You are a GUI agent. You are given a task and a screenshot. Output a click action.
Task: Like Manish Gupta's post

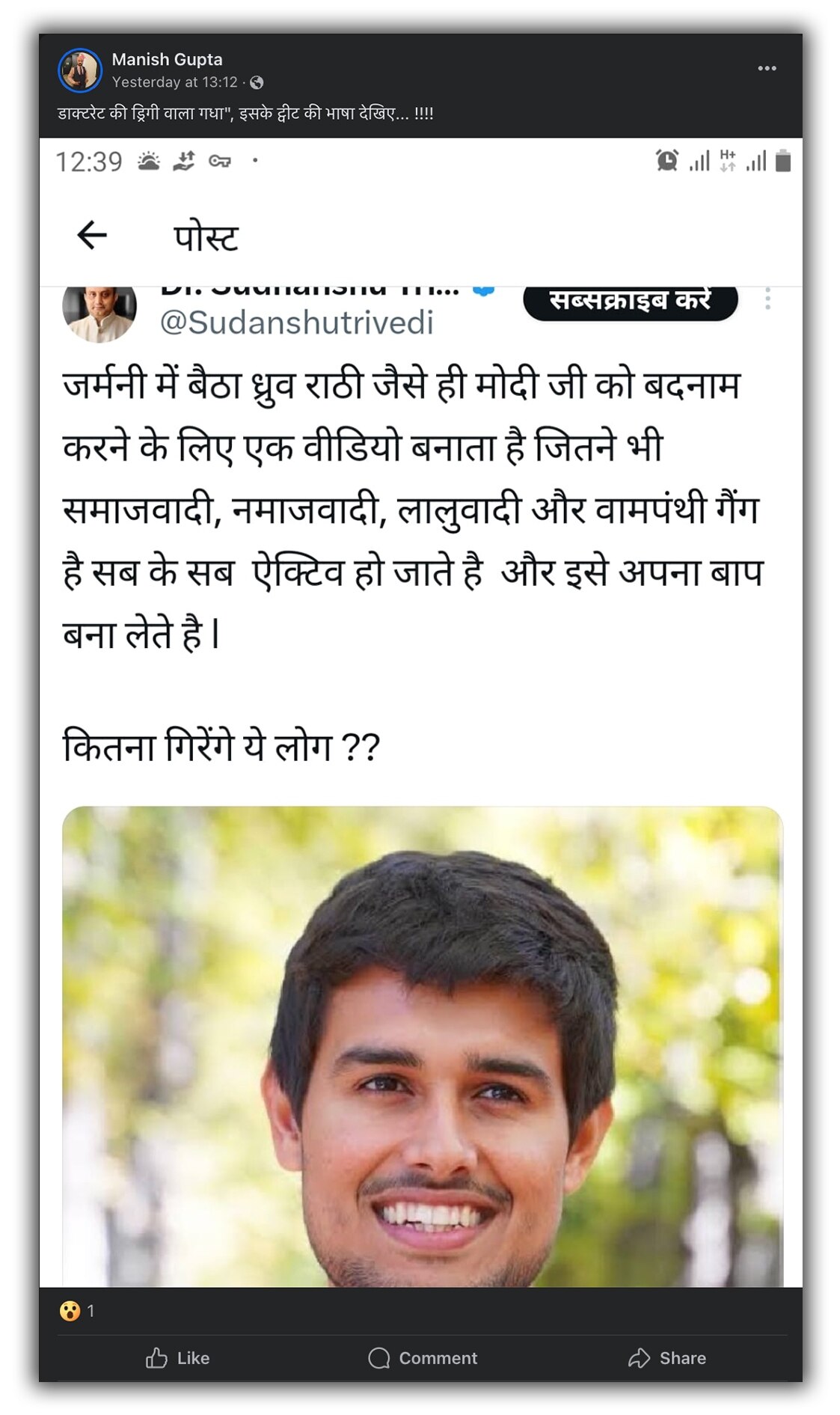(178, 1358)
